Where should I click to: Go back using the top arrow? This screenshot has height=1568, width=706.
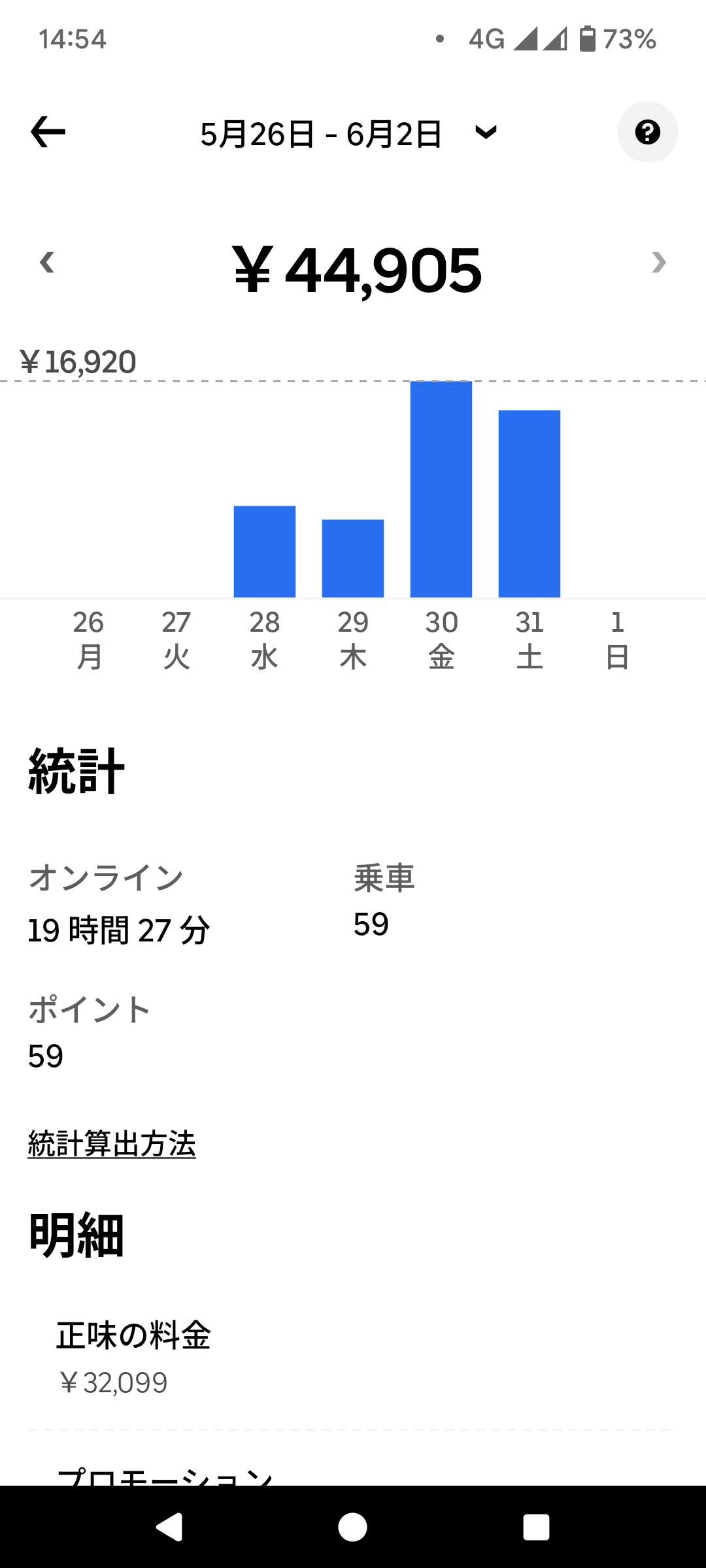pos(48,133)
